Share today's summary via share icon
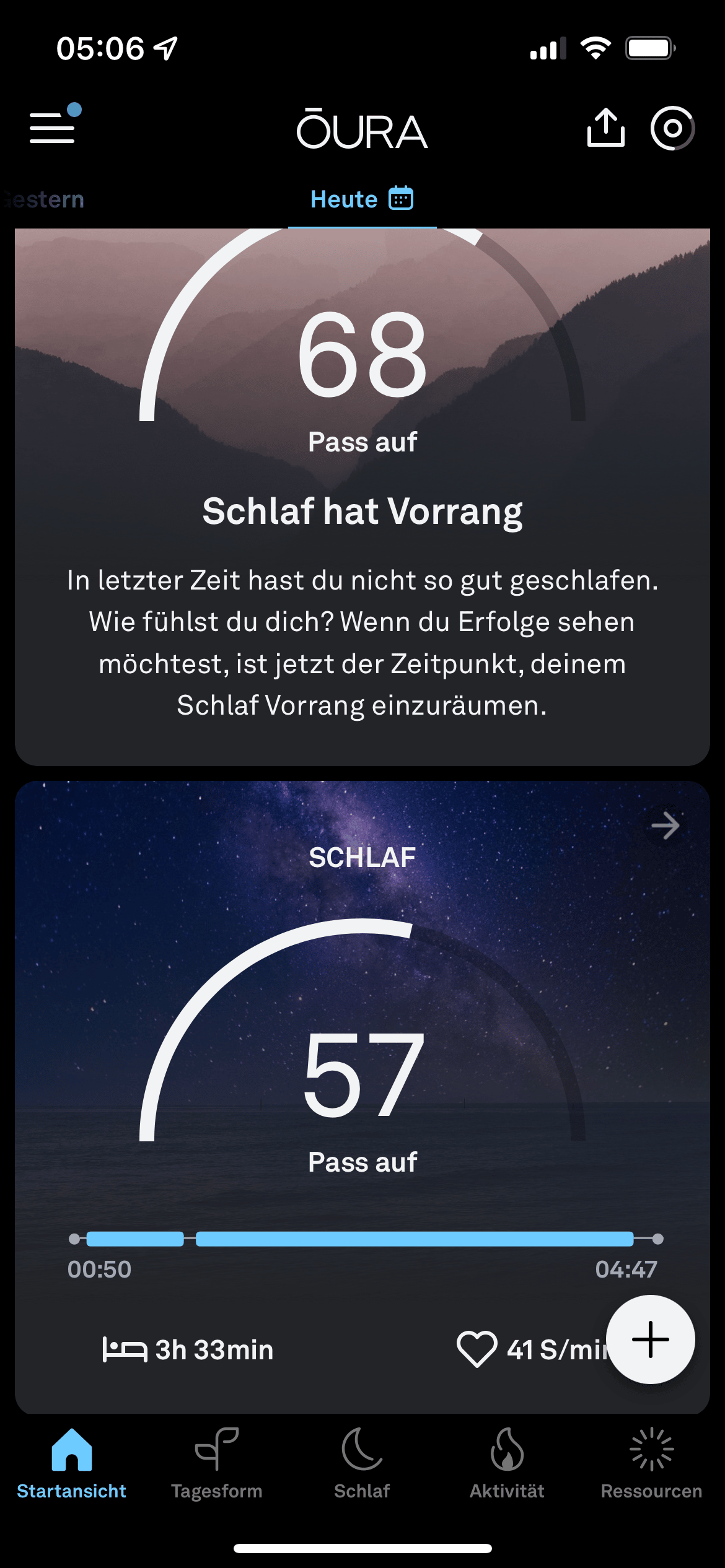 click(605, 128)
